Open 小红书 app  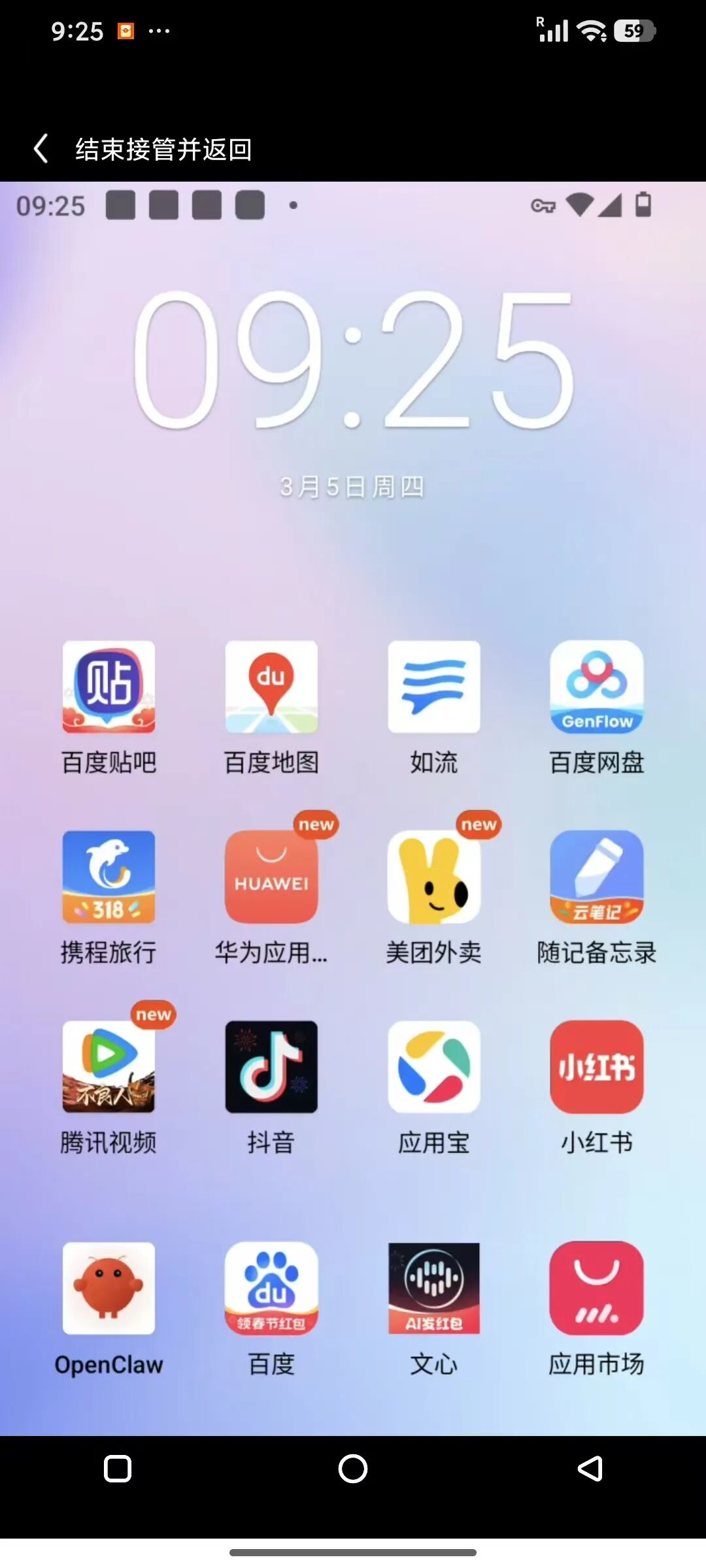(596, 1066)
